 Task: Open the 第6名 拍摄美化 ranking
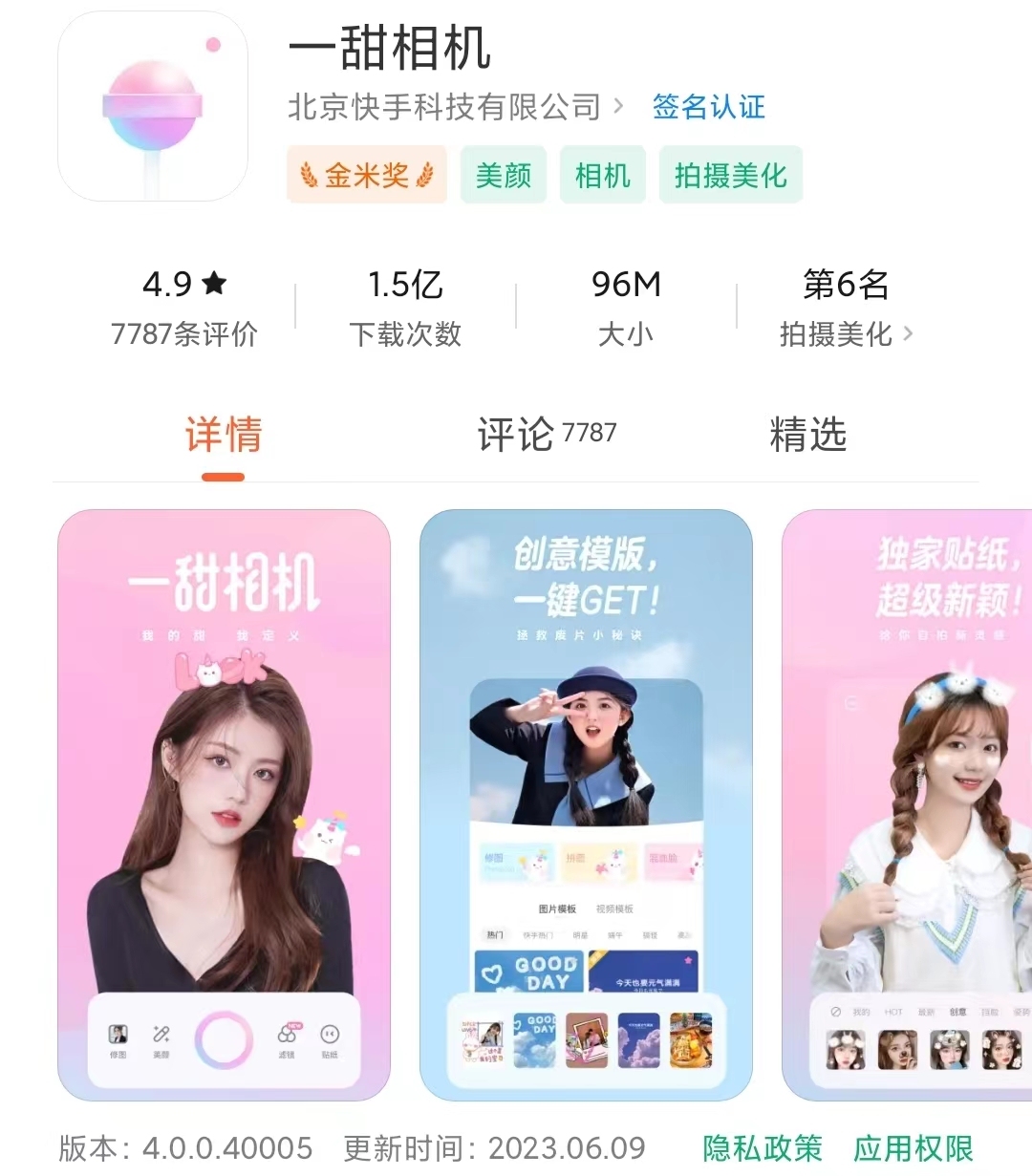[x=846, y=308]
